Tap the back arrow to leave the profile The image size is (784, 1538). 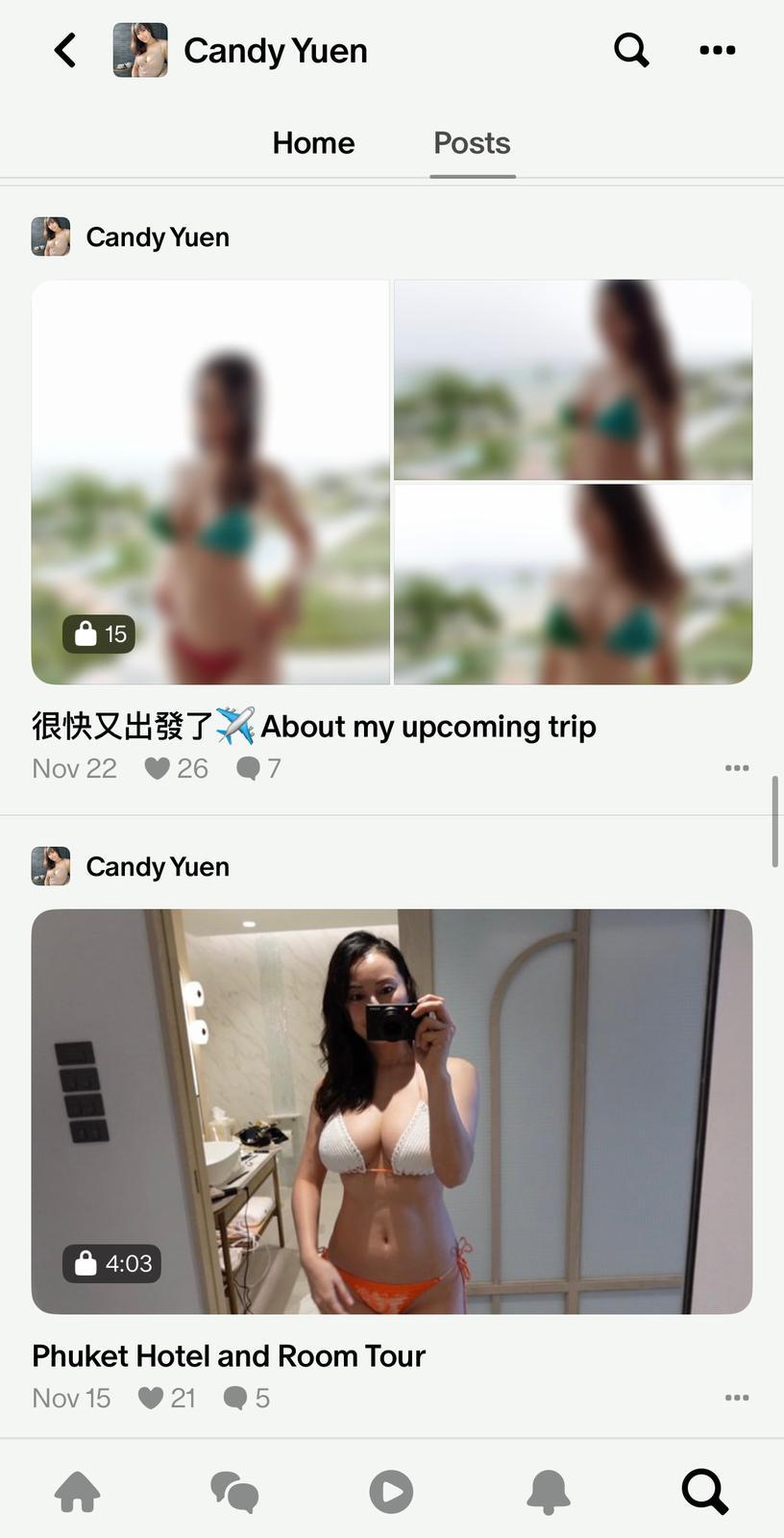(65, 50)
